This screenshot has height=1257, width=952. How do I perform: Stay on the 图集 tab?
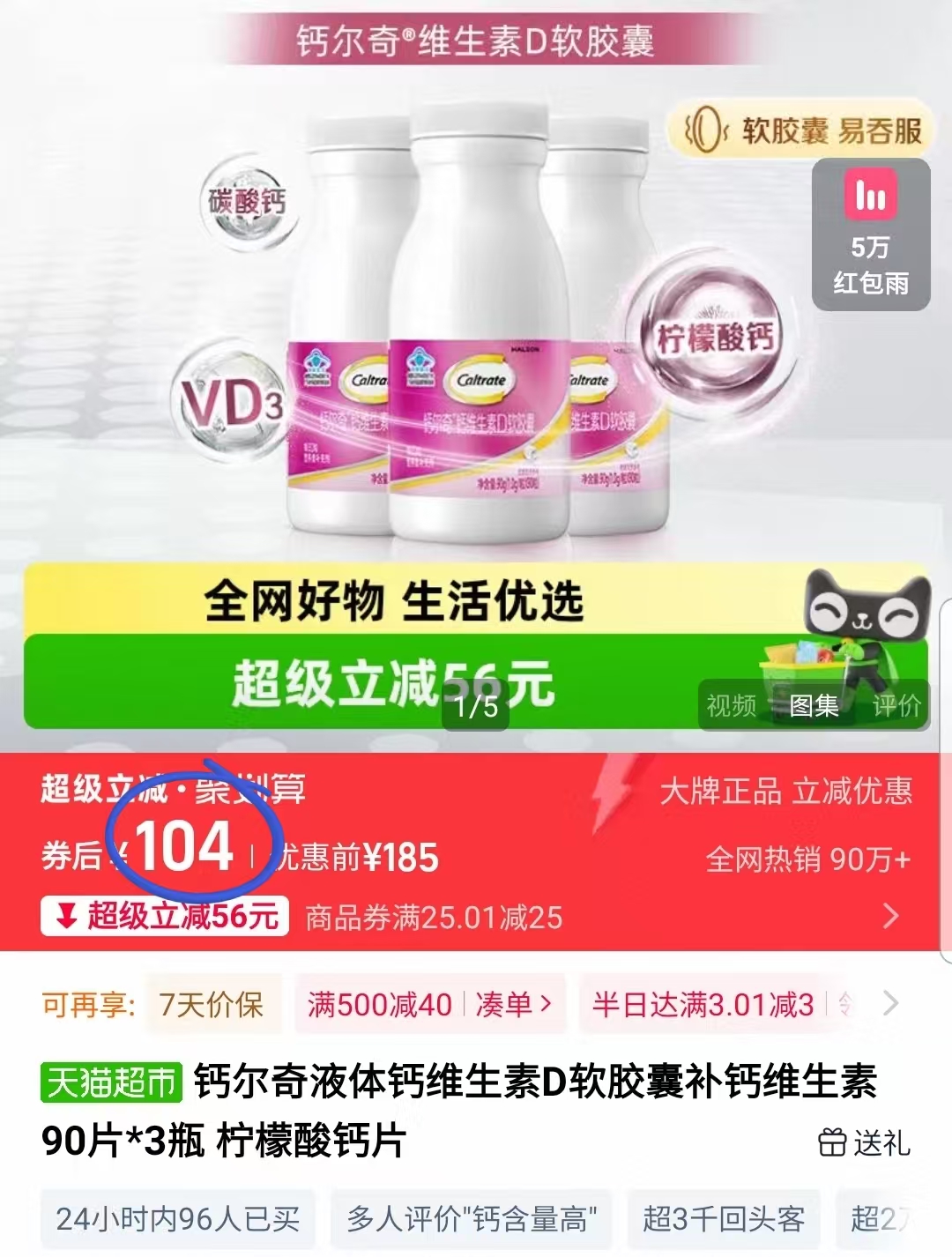812,706
